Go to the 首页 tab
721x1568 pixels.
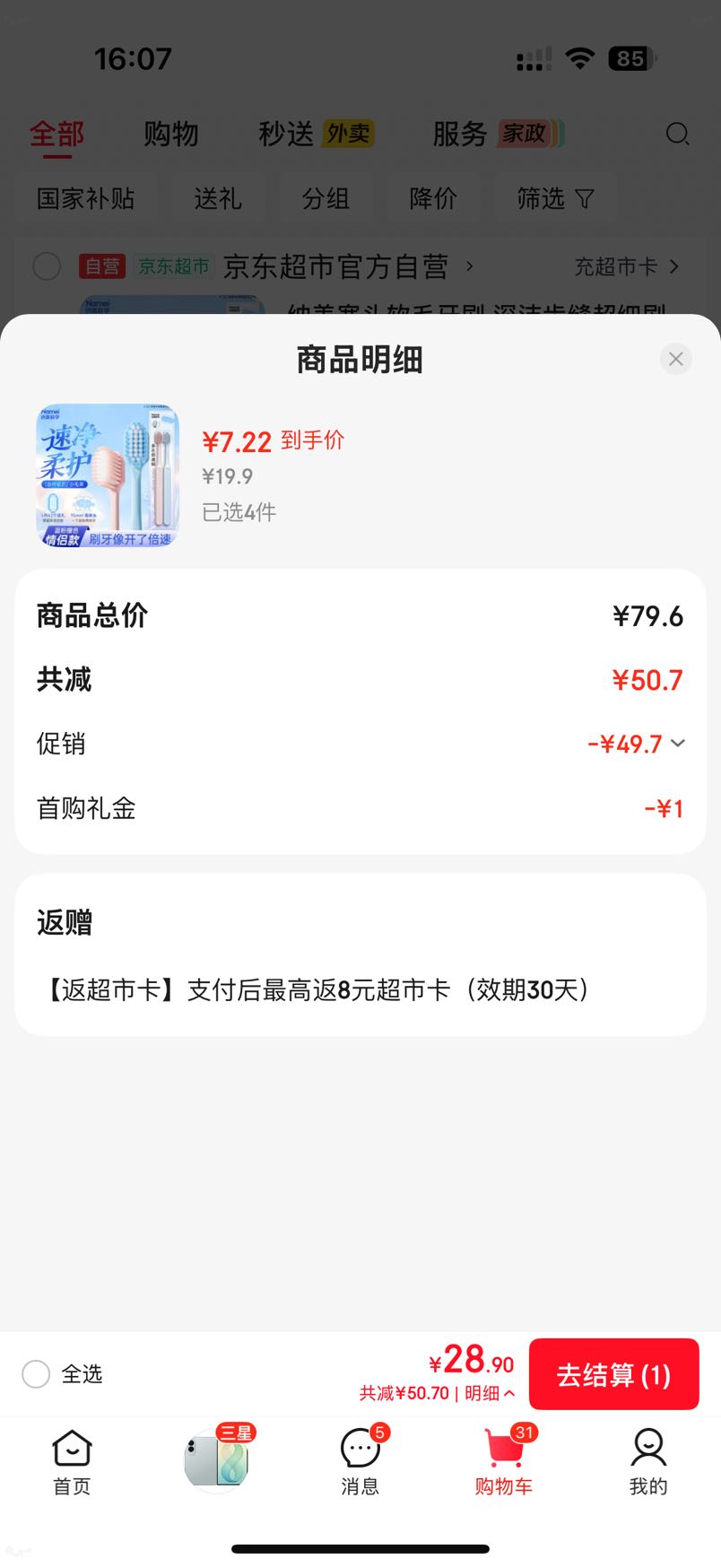[x=72, y=1462]
